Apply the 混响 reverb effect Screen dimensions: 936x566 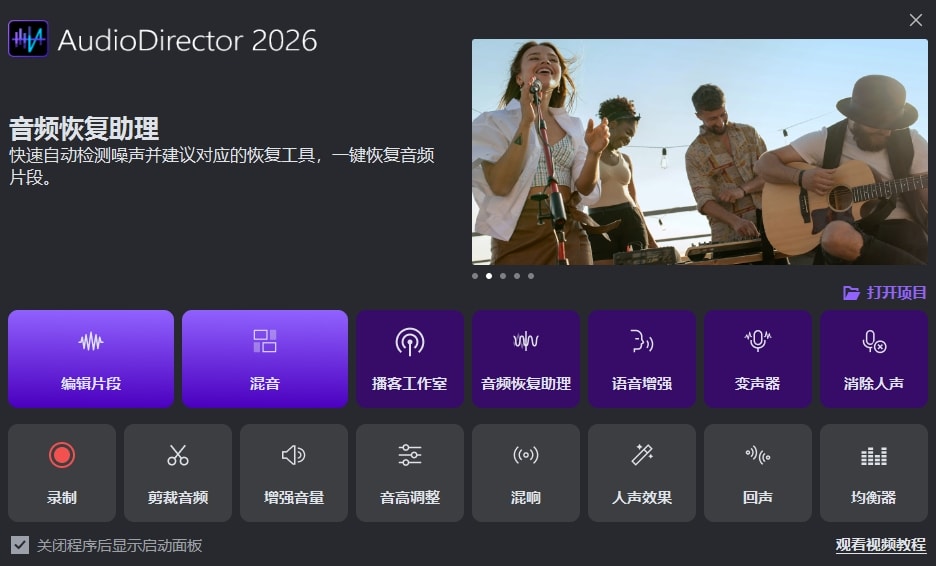tap(526, 472)
